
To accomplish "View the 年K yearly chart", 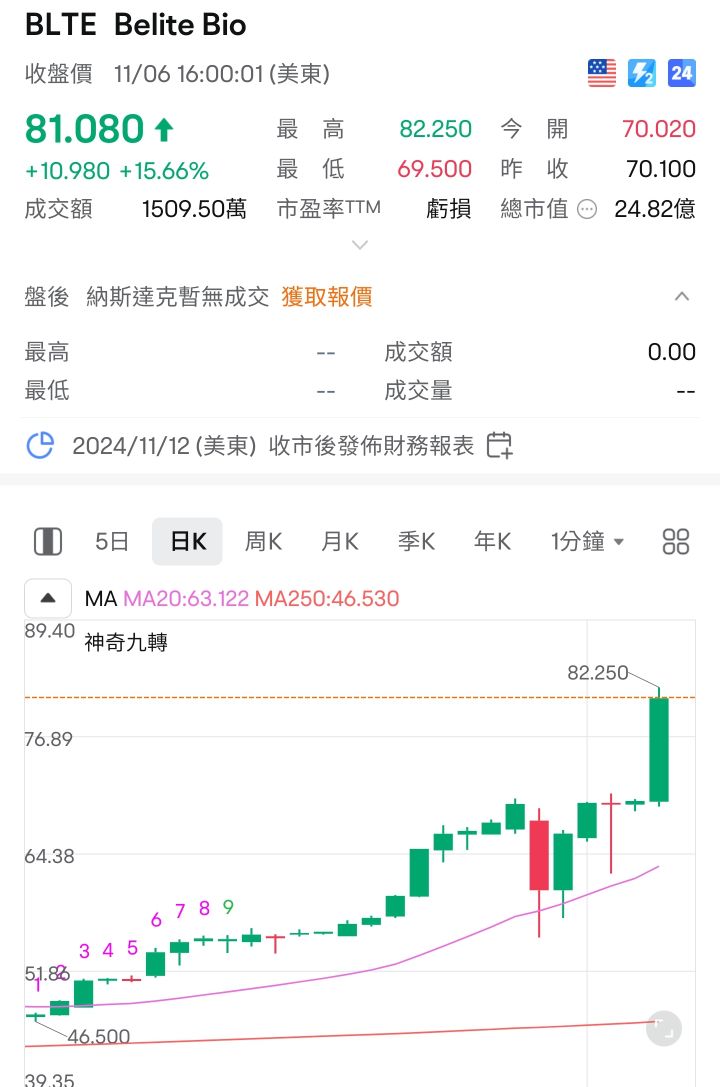I will 492,542.
